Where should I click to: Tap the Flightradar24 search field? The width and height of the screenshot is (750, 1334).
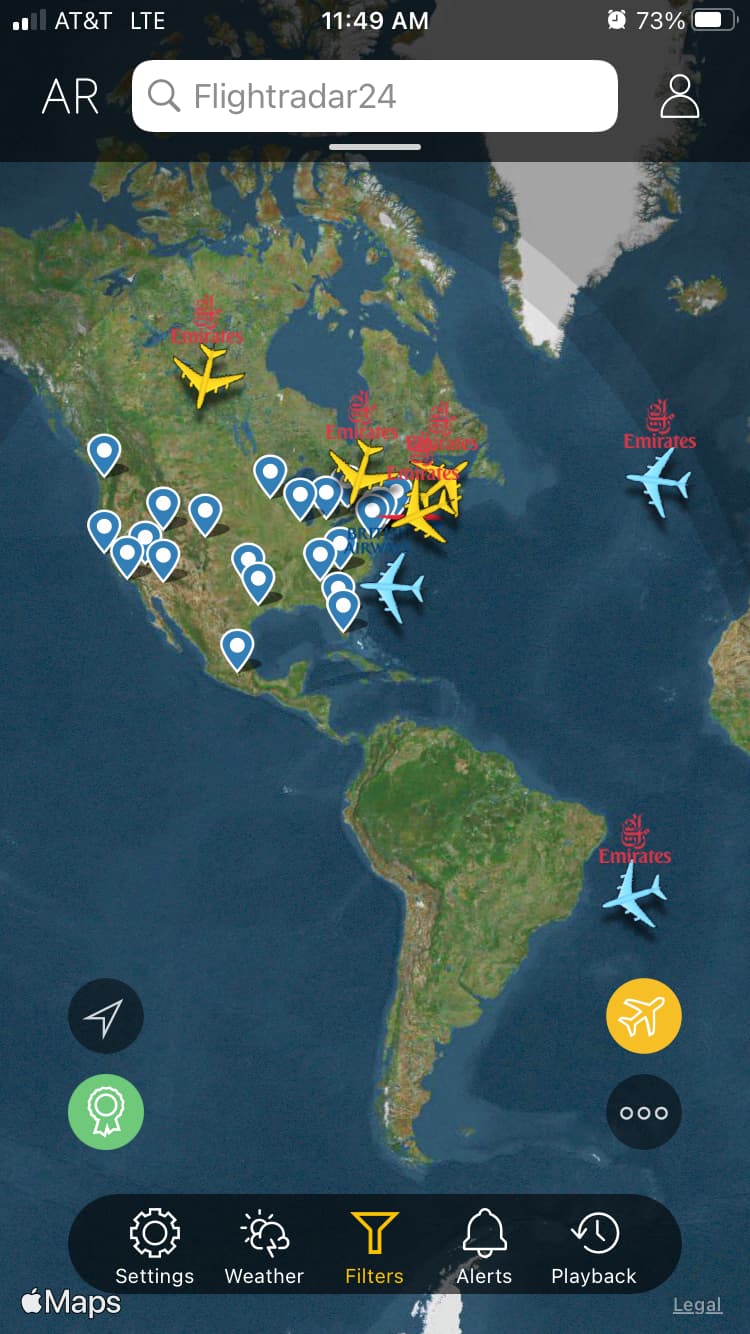tap(375, 96)
